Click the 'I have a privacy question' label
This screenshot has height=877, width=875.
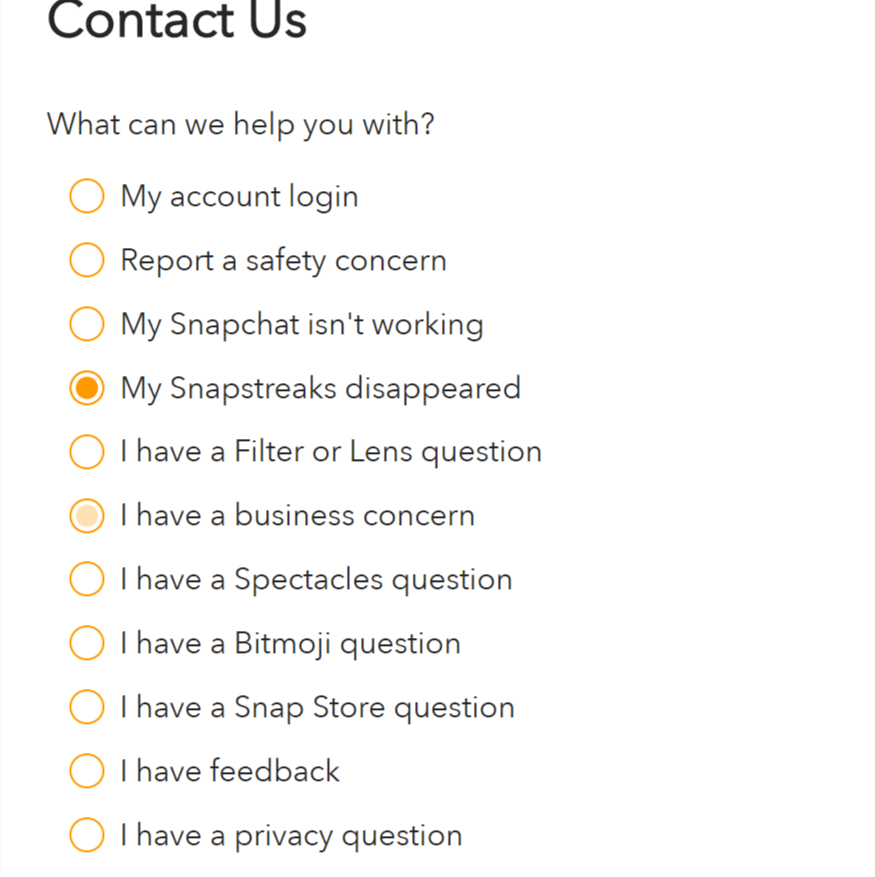coord(290,835)
